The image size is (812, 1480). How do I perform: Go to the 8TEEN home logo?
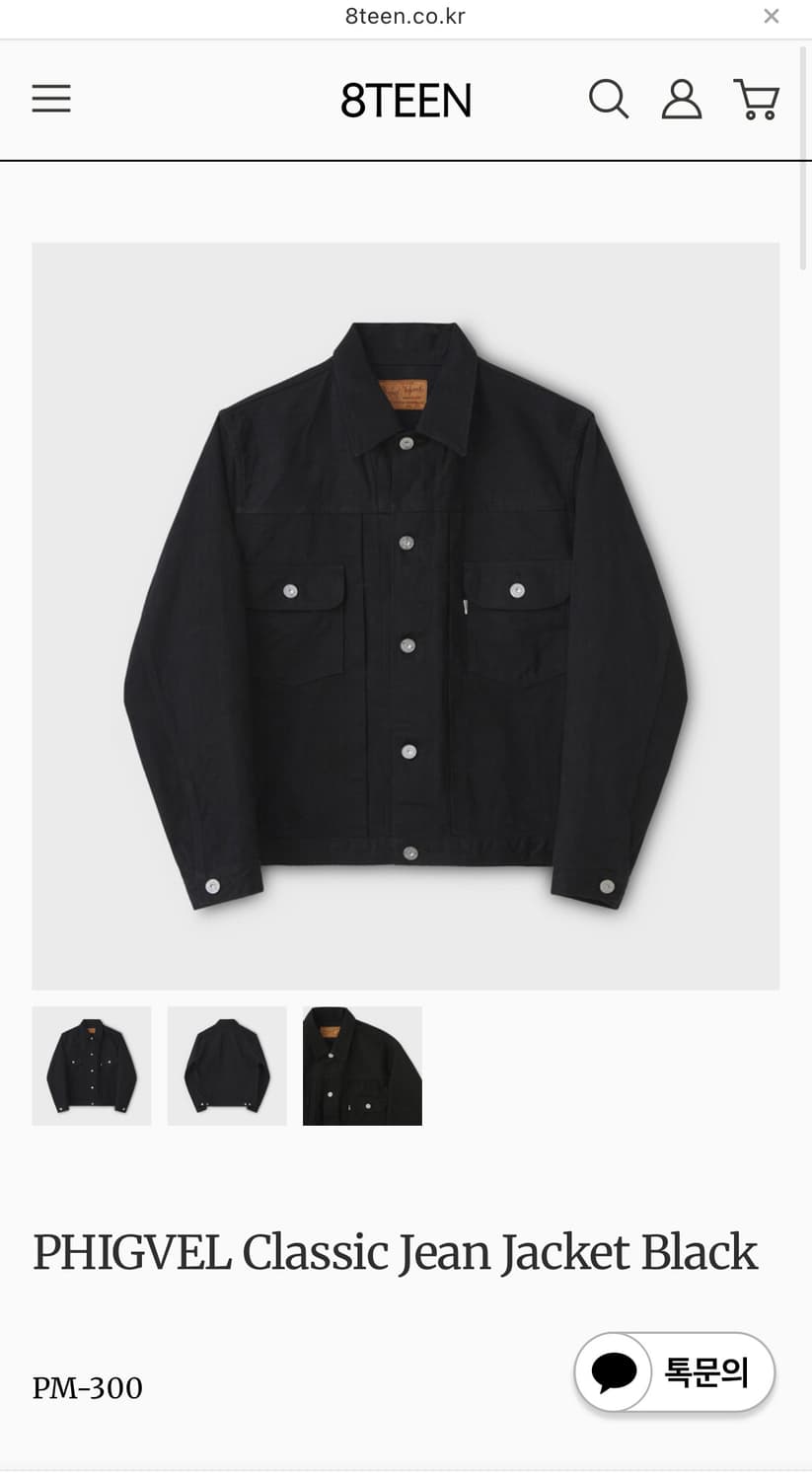point(406,101)
